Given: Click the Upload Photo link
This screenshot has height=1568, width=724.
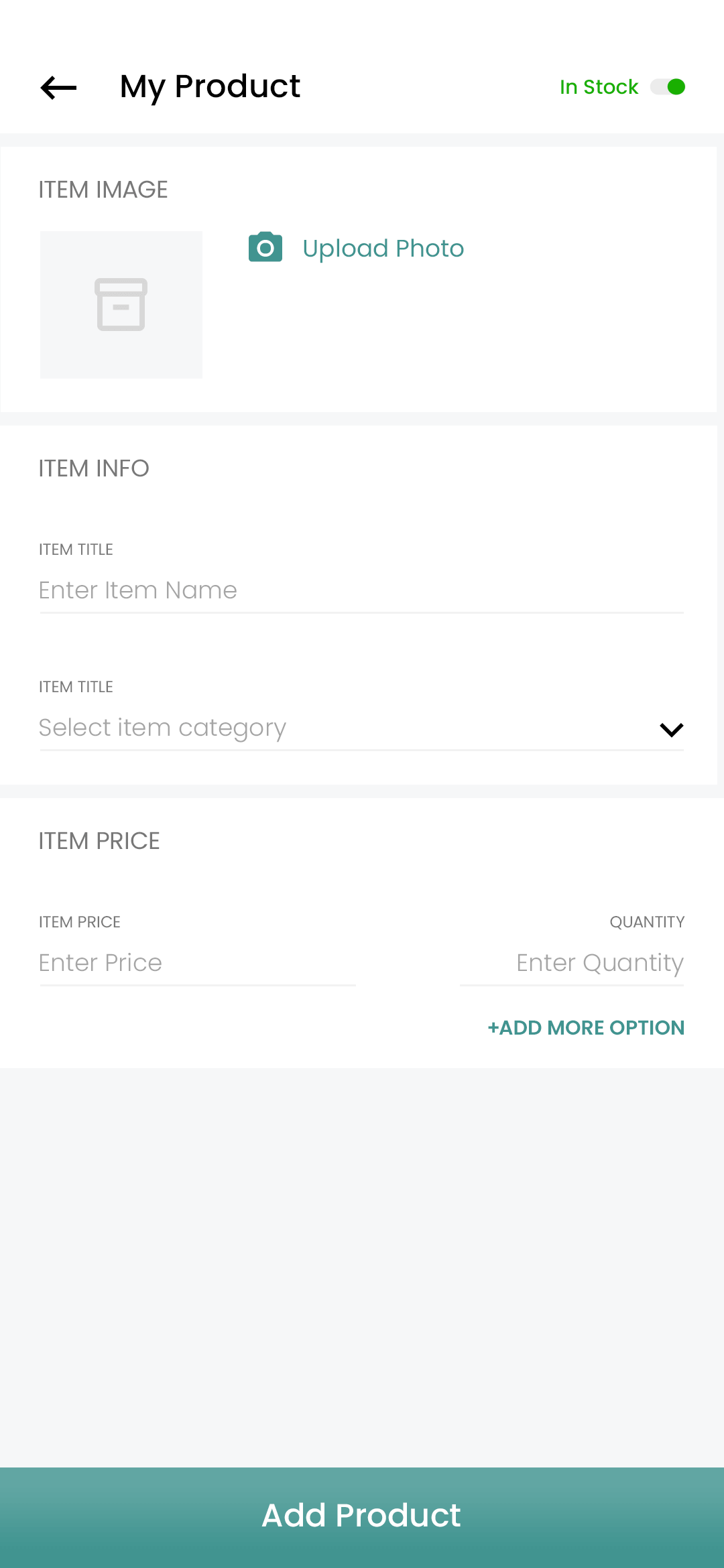Looking at the screenshot, I should pos(383,247).
